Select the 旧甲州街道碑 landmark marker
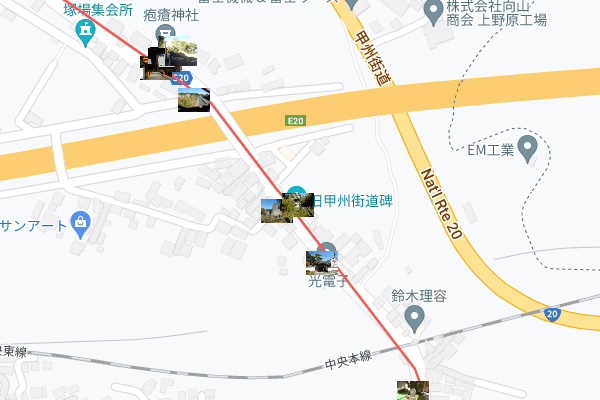 pos(297,194)
